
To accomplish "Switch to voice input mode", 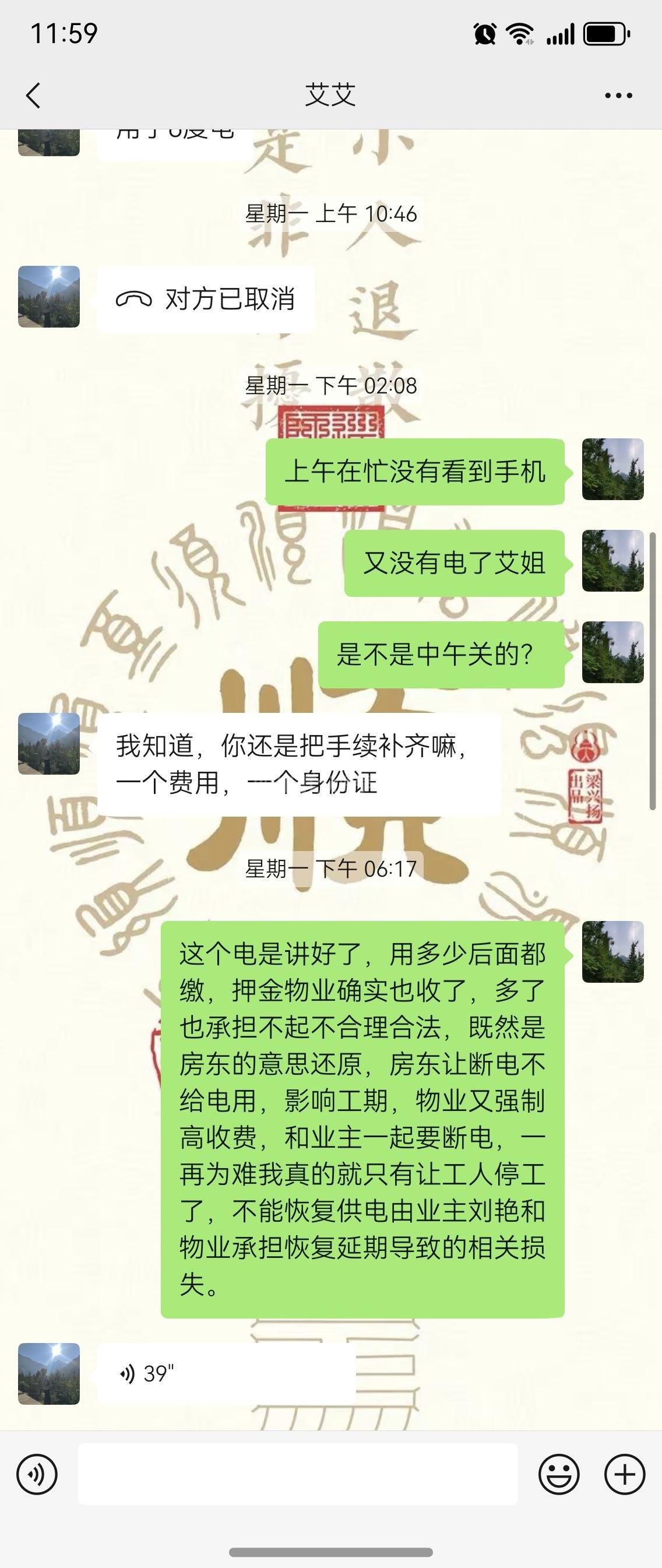I will tap(37, 1474).
